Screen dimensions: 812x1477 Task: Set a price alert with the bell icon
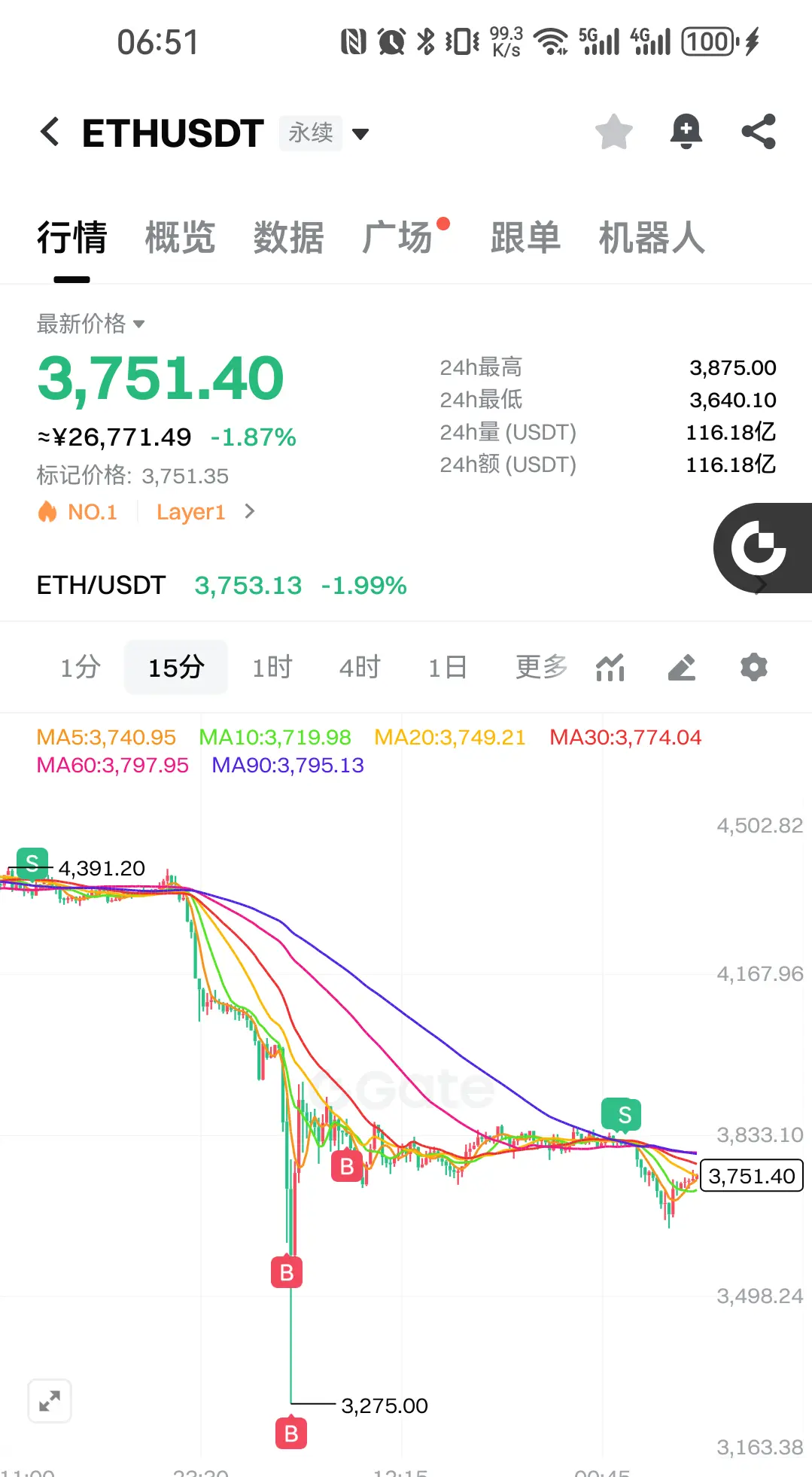686,132
